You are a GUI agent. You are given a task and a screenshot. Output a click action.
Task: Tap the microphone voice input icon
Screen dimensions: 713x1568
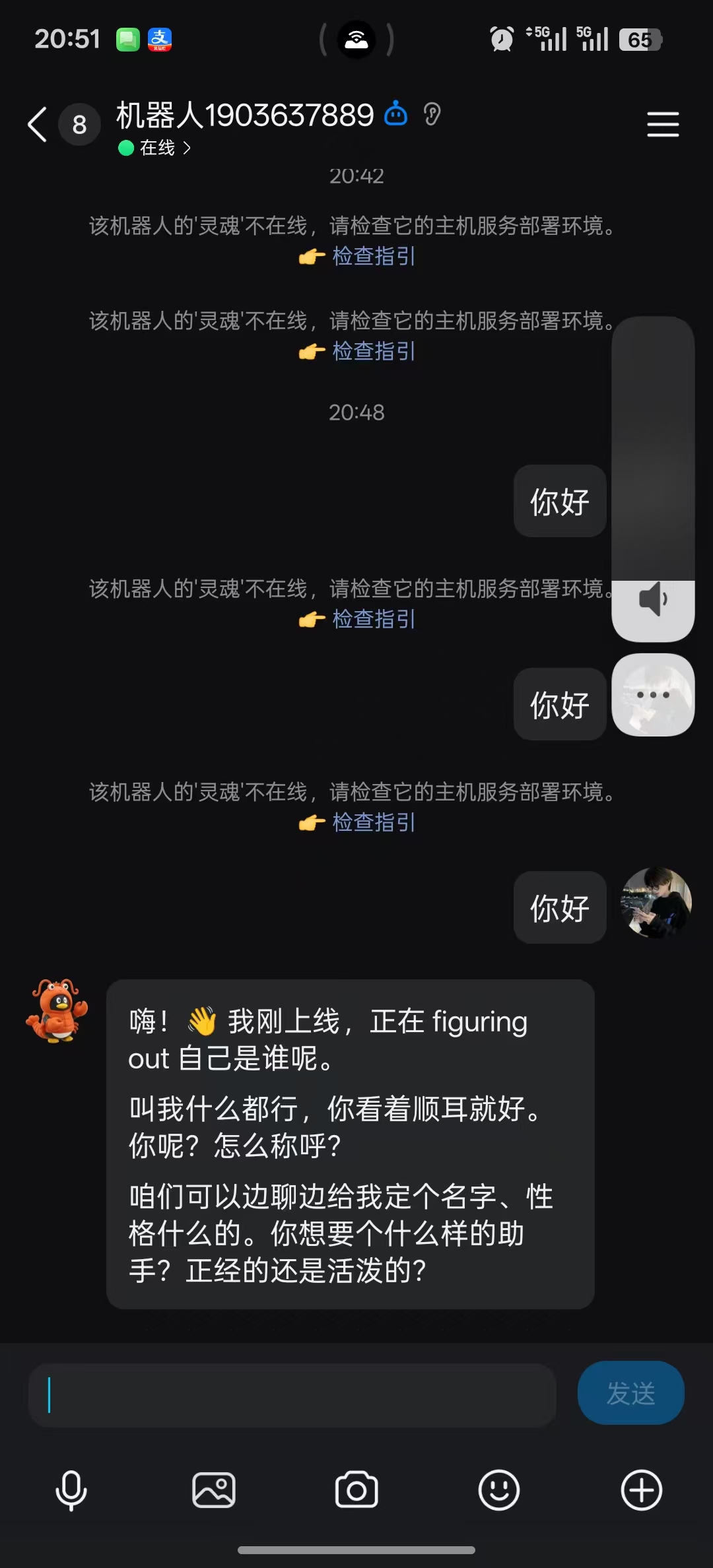(71, 1491)
